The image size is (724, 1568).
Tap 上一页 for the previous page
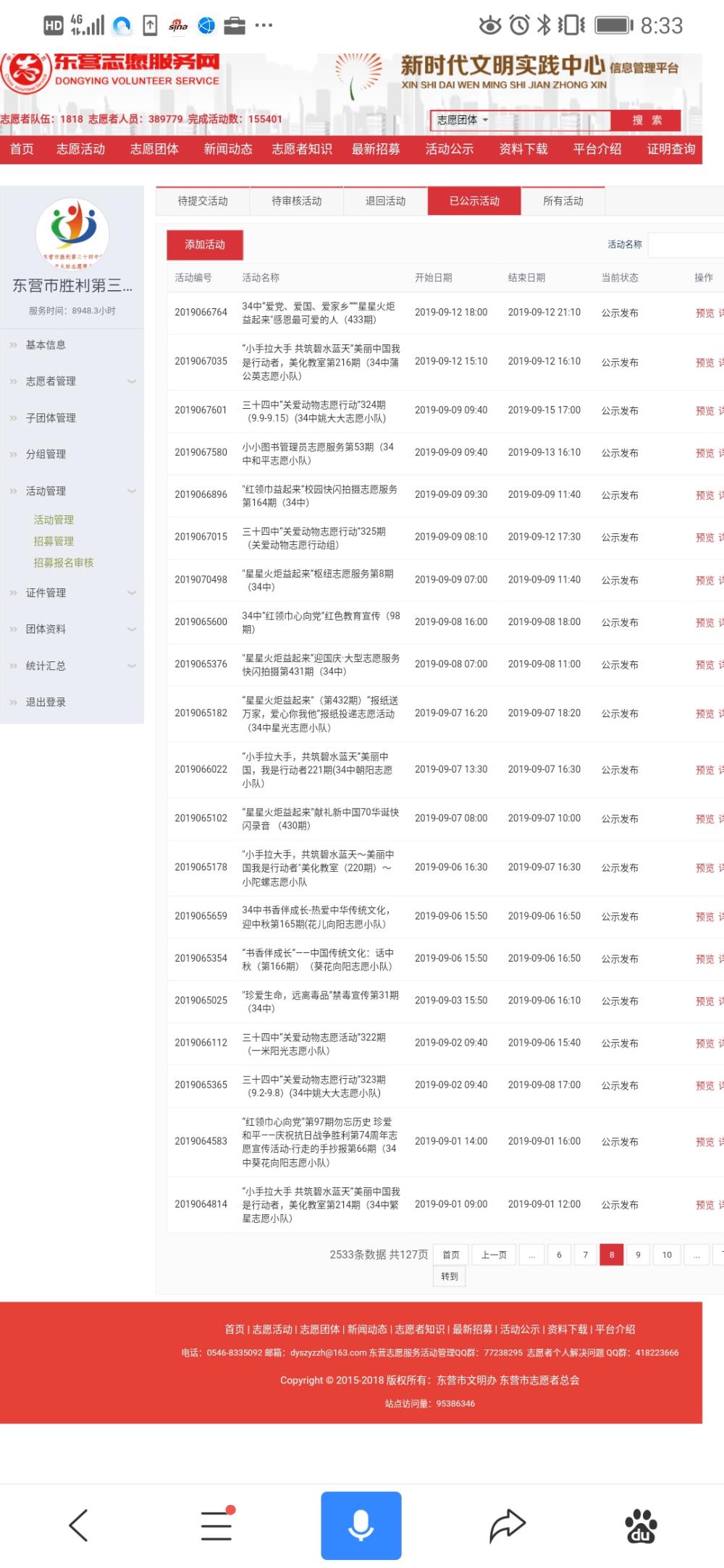(x=494, y=1255)
